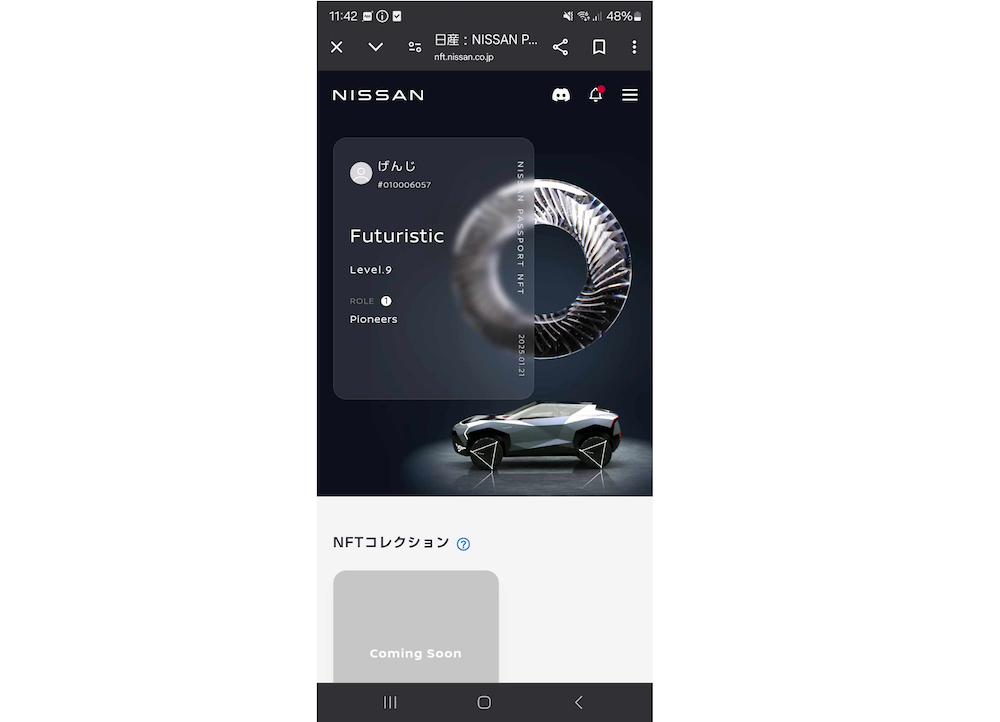The image size is (1000, 722).
Task: Open site settings next to the URL
Action: (414, 47)
